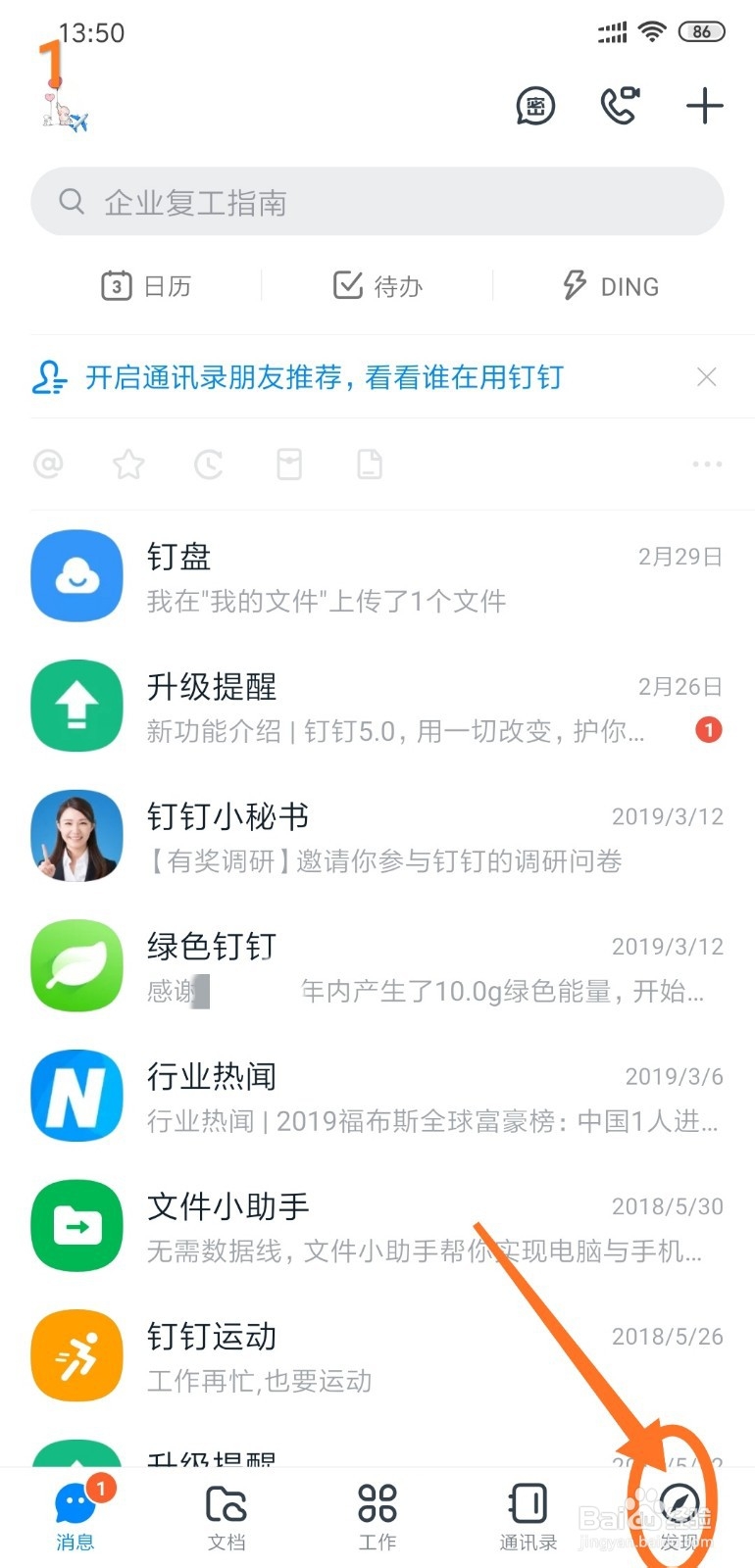
Task: Open the @mentions message filter
Action: [x=47, y=464]
